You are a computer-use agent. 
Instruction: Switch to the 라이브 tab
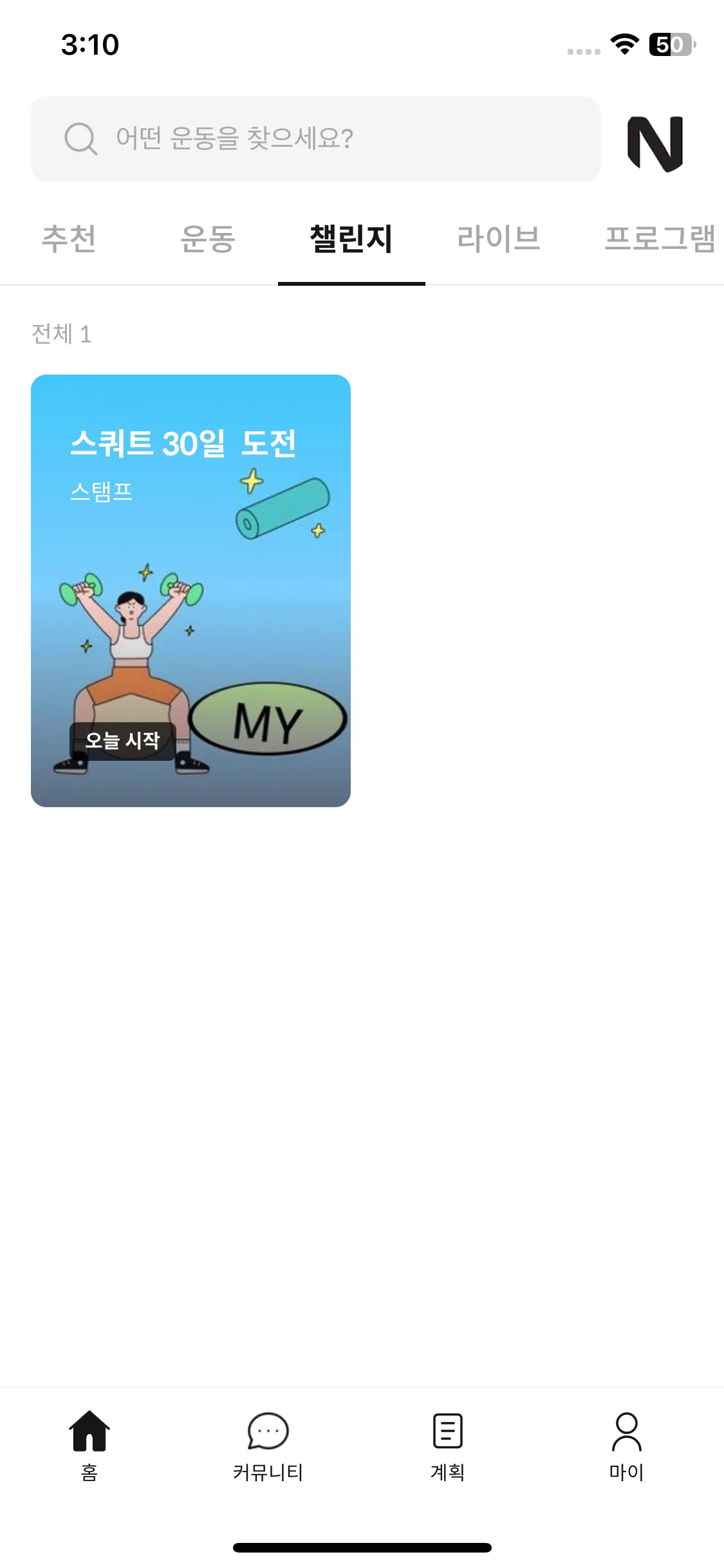[x=498, y=239]
